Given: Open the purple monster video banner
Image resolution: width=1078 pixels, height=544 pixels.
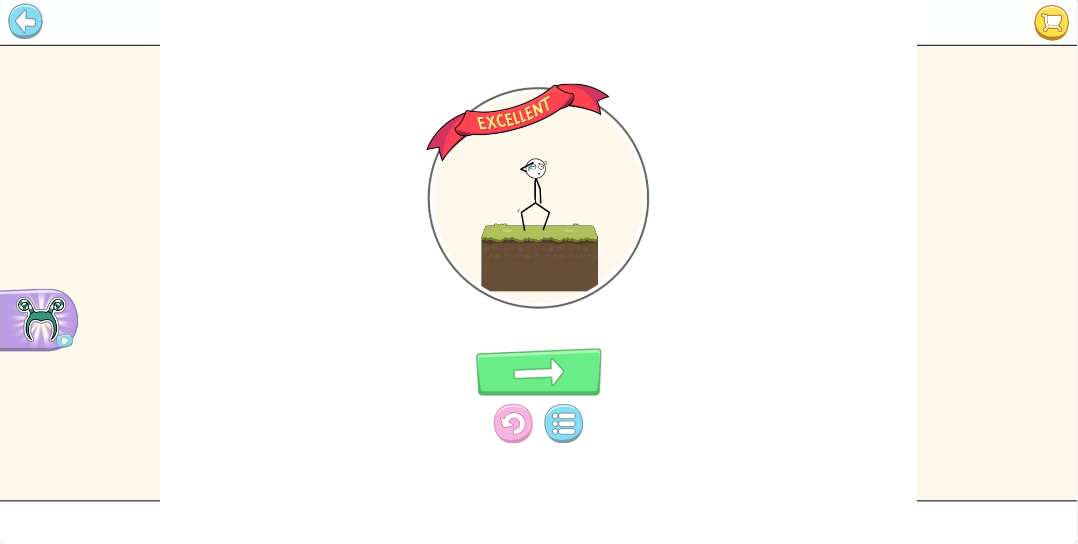Looking at the screenshot, I should pyautogui.click(x=38, y=320).
